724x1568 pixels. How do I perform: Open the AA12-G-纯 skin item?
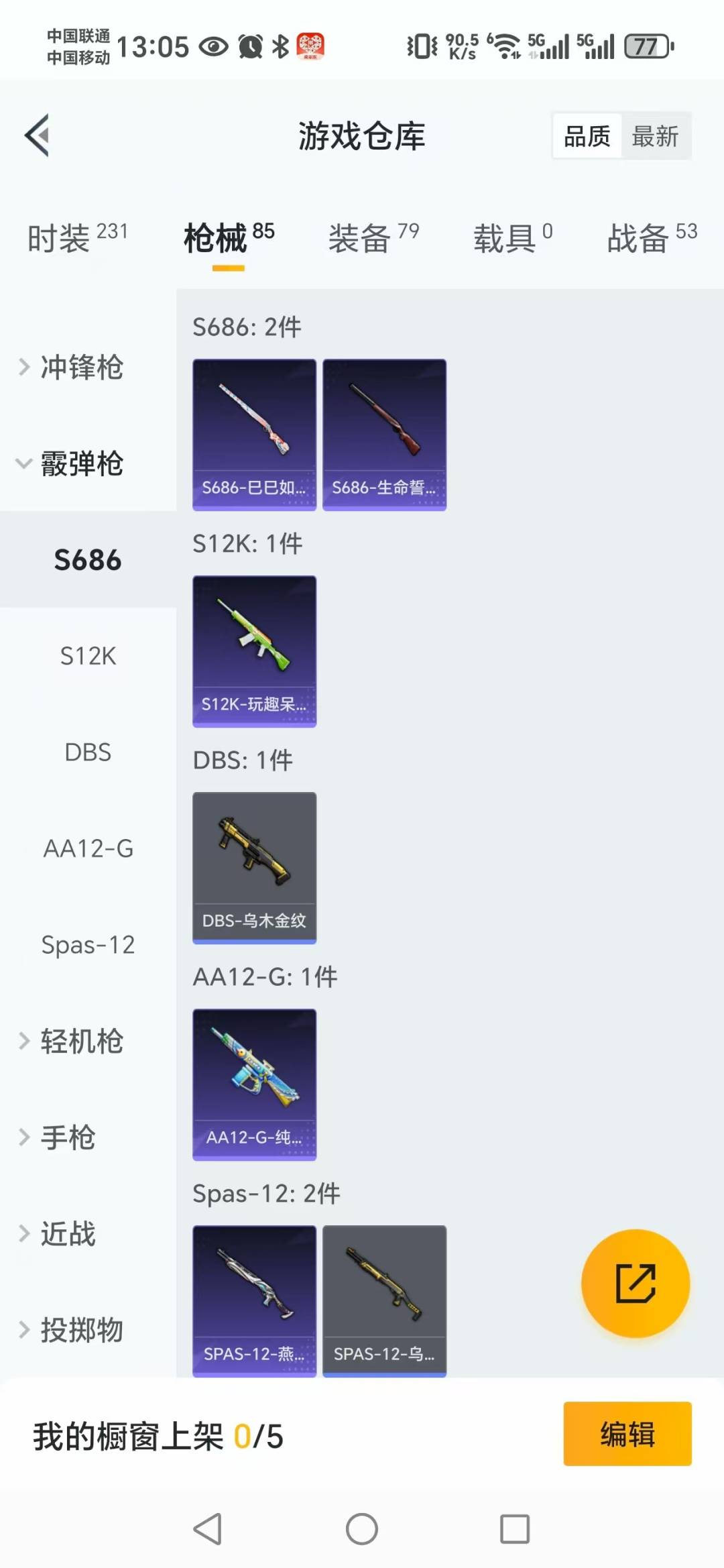point(254,1084)
